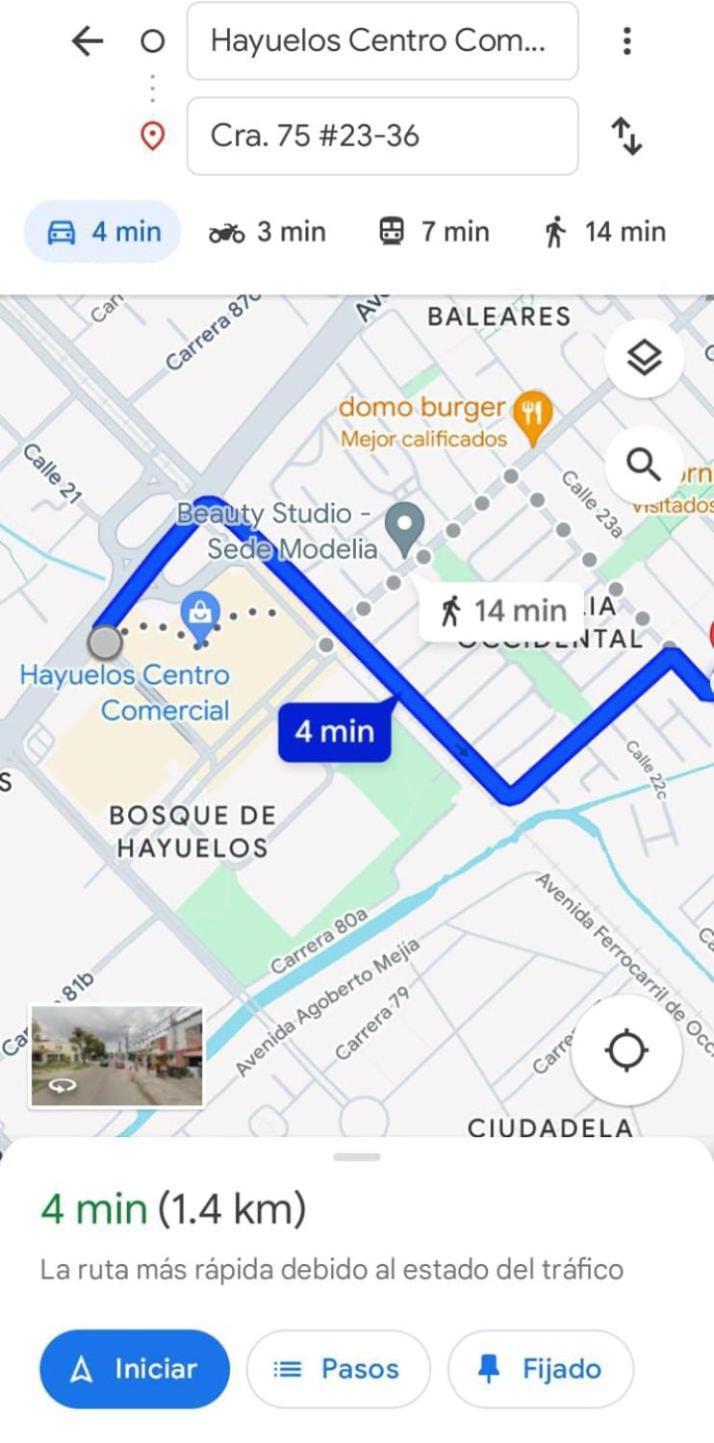The width and height of the screenshot is (714, 1443).
Task: Expand the route details sheet handle
Action: (x=357, y=1157)
